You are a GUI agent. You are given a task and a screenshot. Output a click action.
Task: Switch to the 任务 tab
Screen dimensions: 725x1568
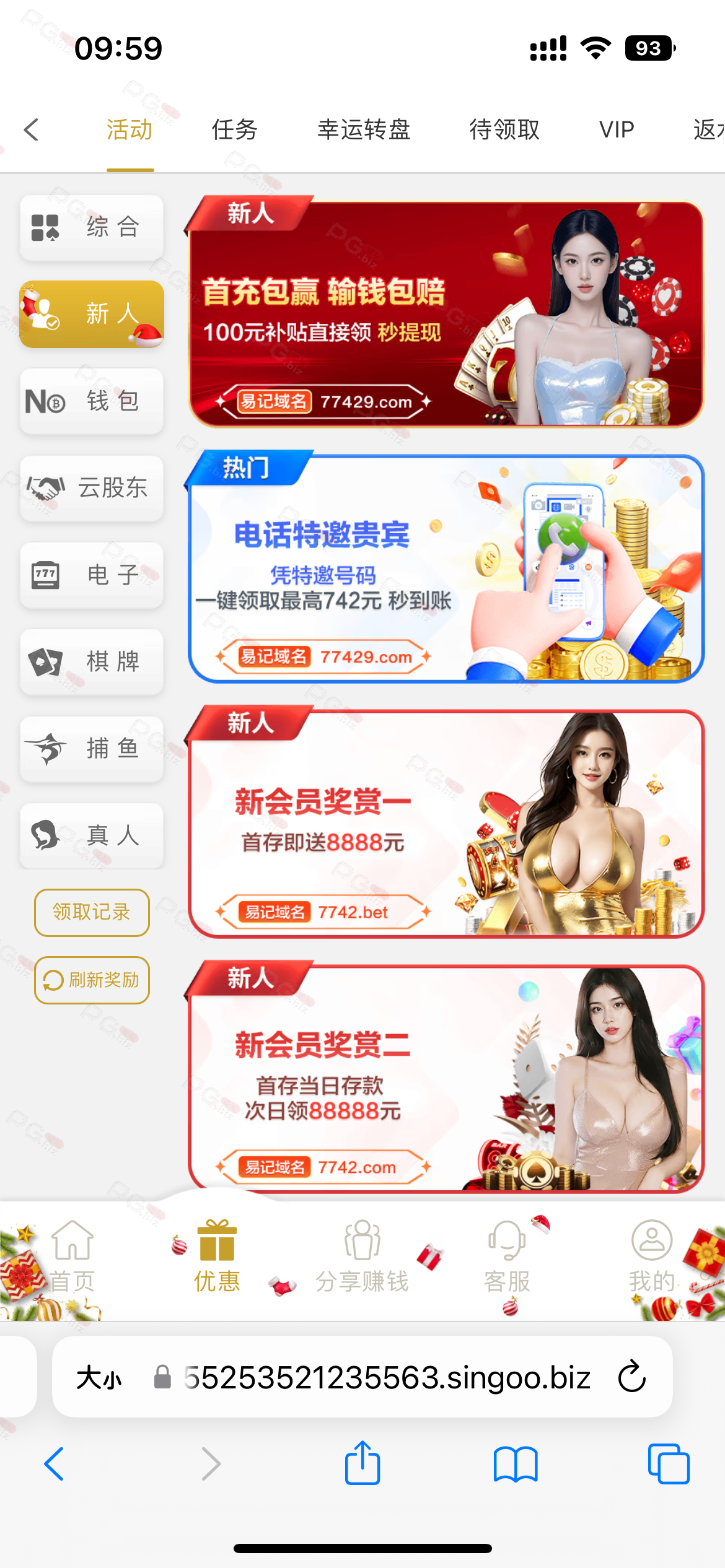(234, 130)
